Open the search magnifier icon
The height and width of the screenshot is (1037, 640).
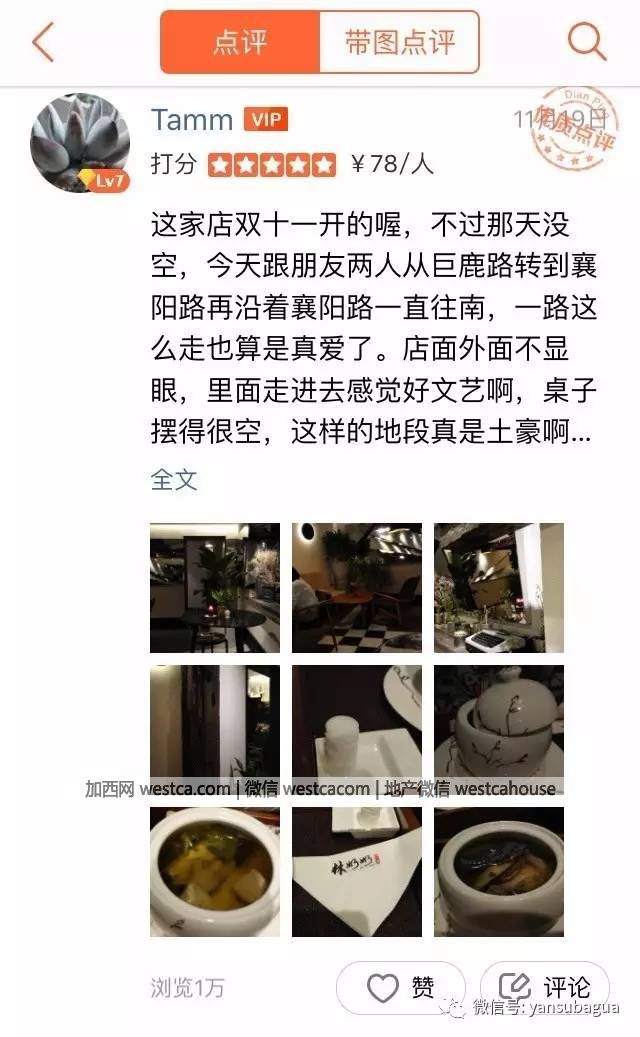point(586,42)
